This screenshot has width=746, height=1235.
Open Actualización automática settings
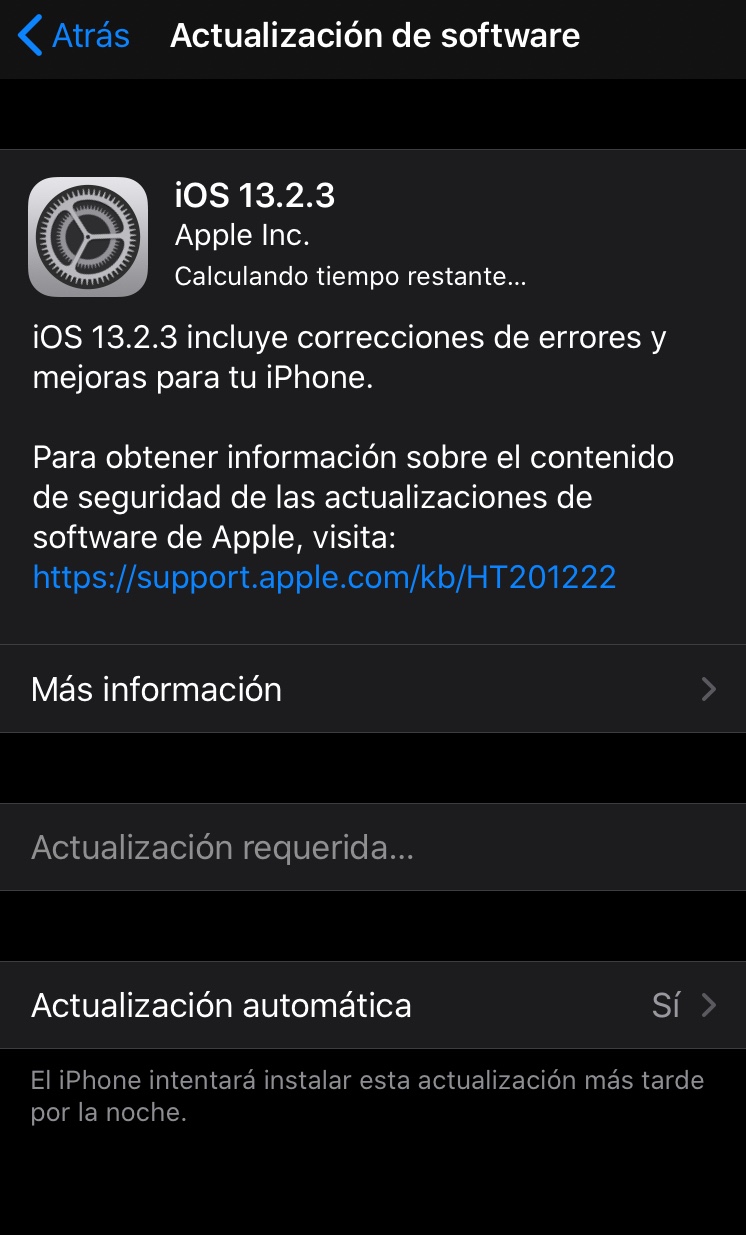click(372, 1005)
